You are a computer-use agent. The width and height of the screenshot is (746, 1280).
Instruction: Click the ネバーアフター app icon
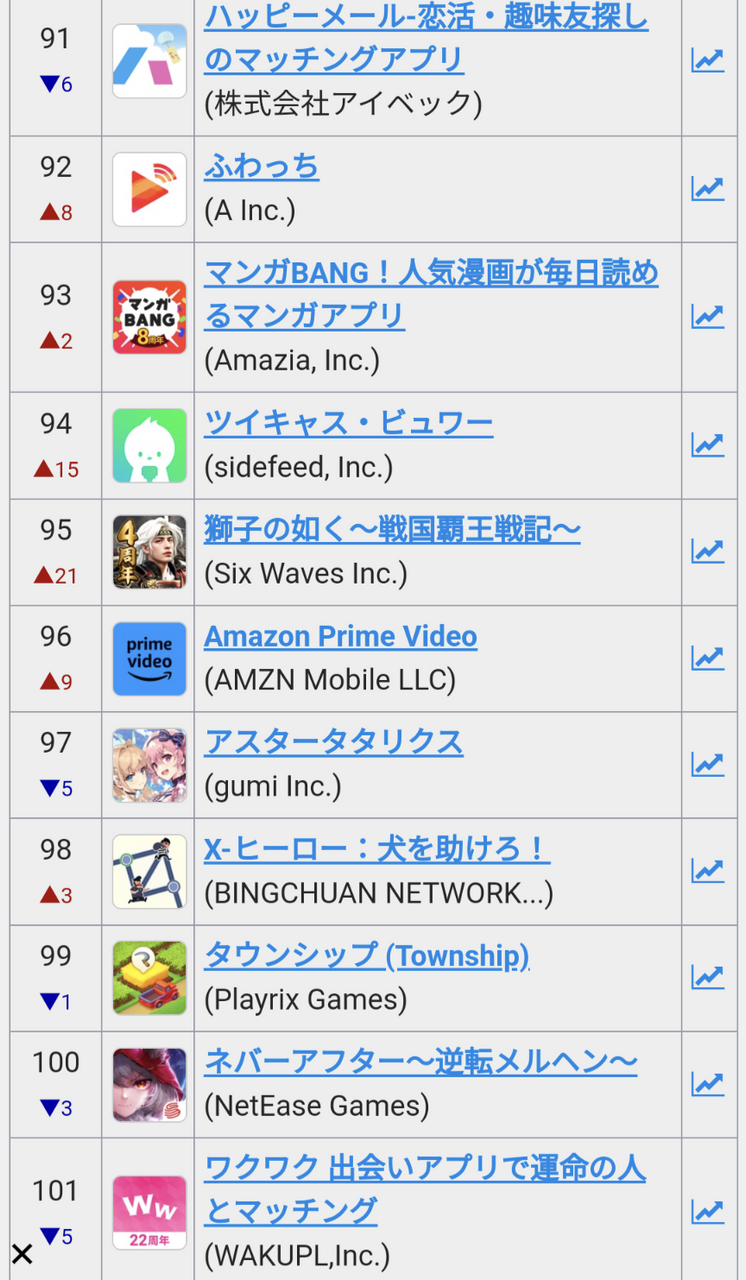[149, 1084]
